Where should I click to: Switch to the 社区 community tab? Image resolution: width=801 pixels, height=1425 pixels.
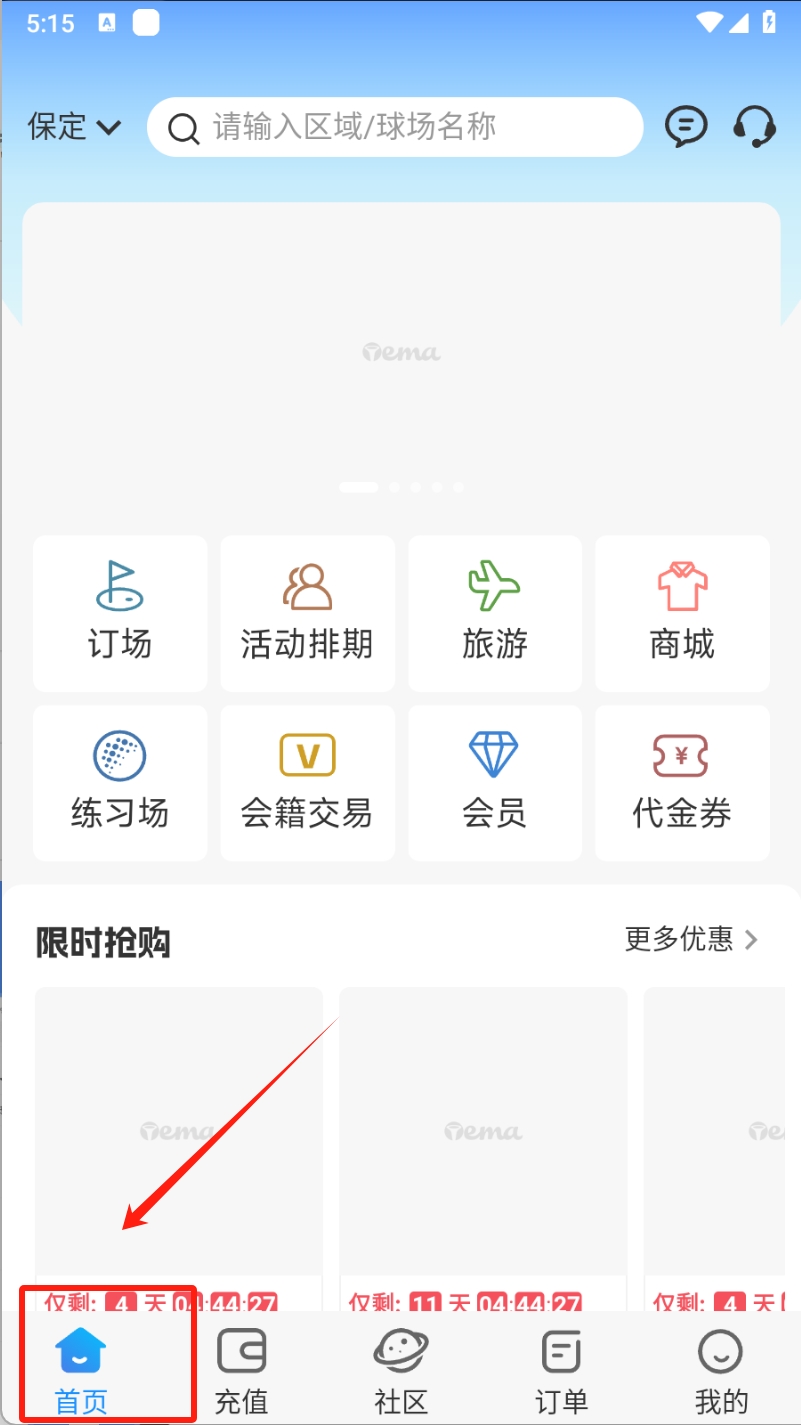(401, 1372)
